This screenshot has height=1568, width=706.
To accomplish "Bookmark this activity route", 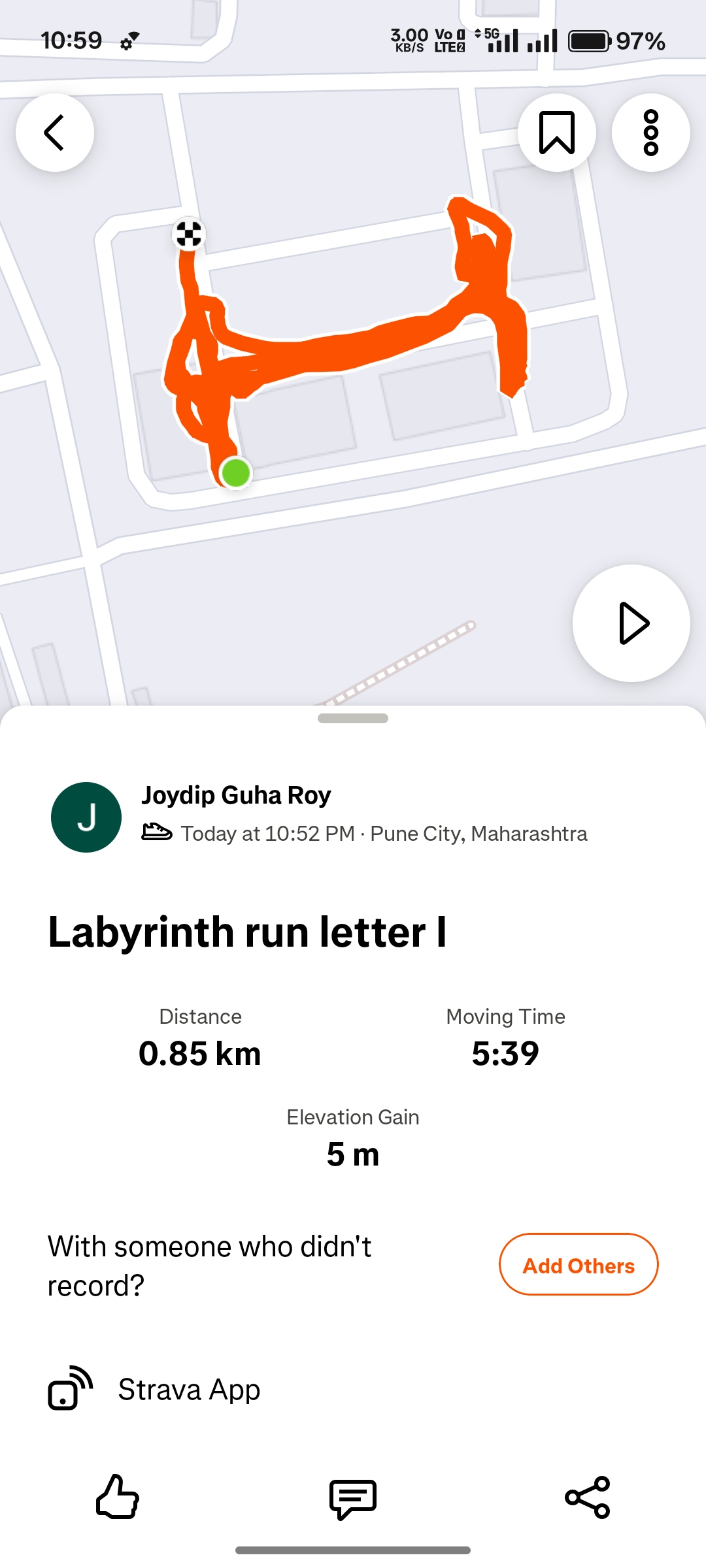I will pyautogui.click(x=556, y=133).
